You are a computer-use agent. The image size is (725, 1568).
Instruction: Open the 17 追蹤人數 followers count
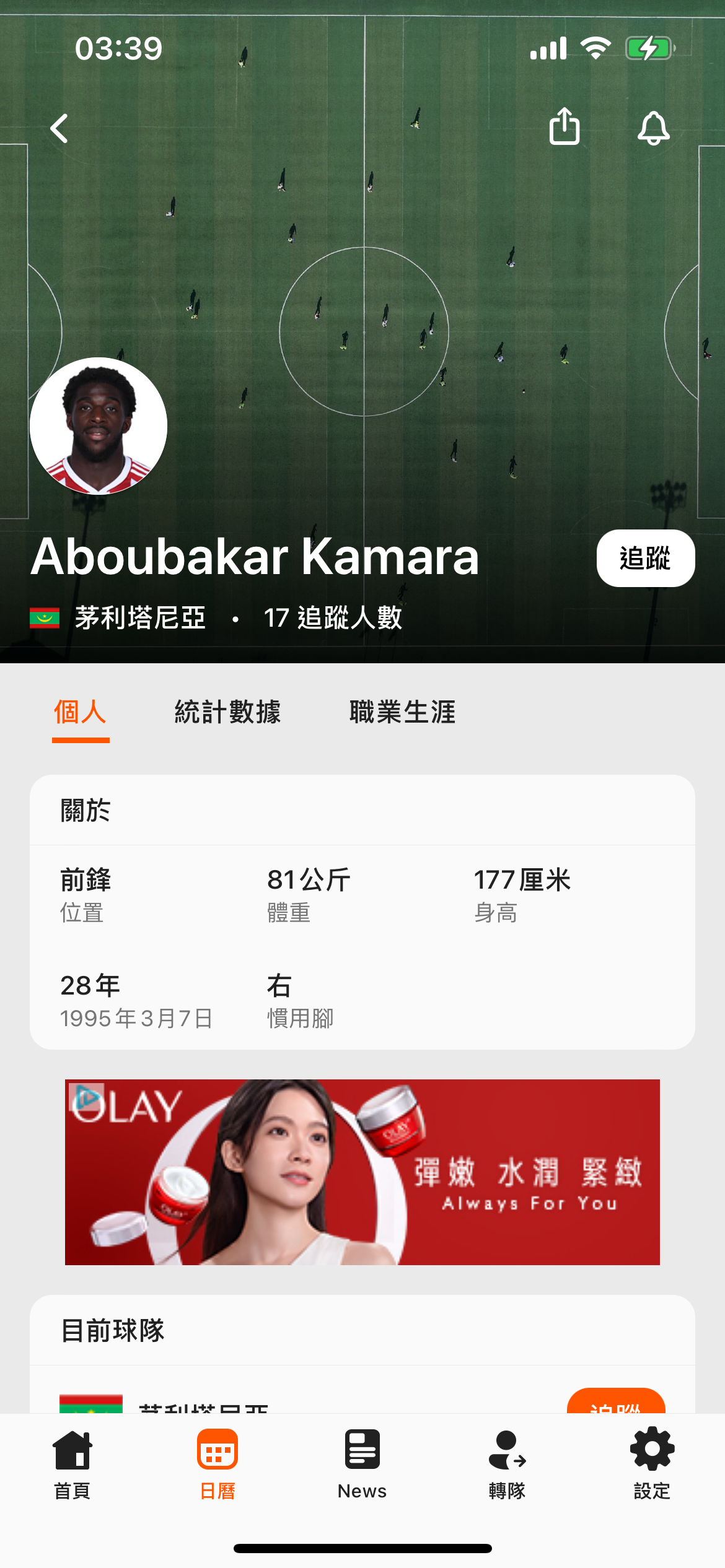tap(333, 617)
